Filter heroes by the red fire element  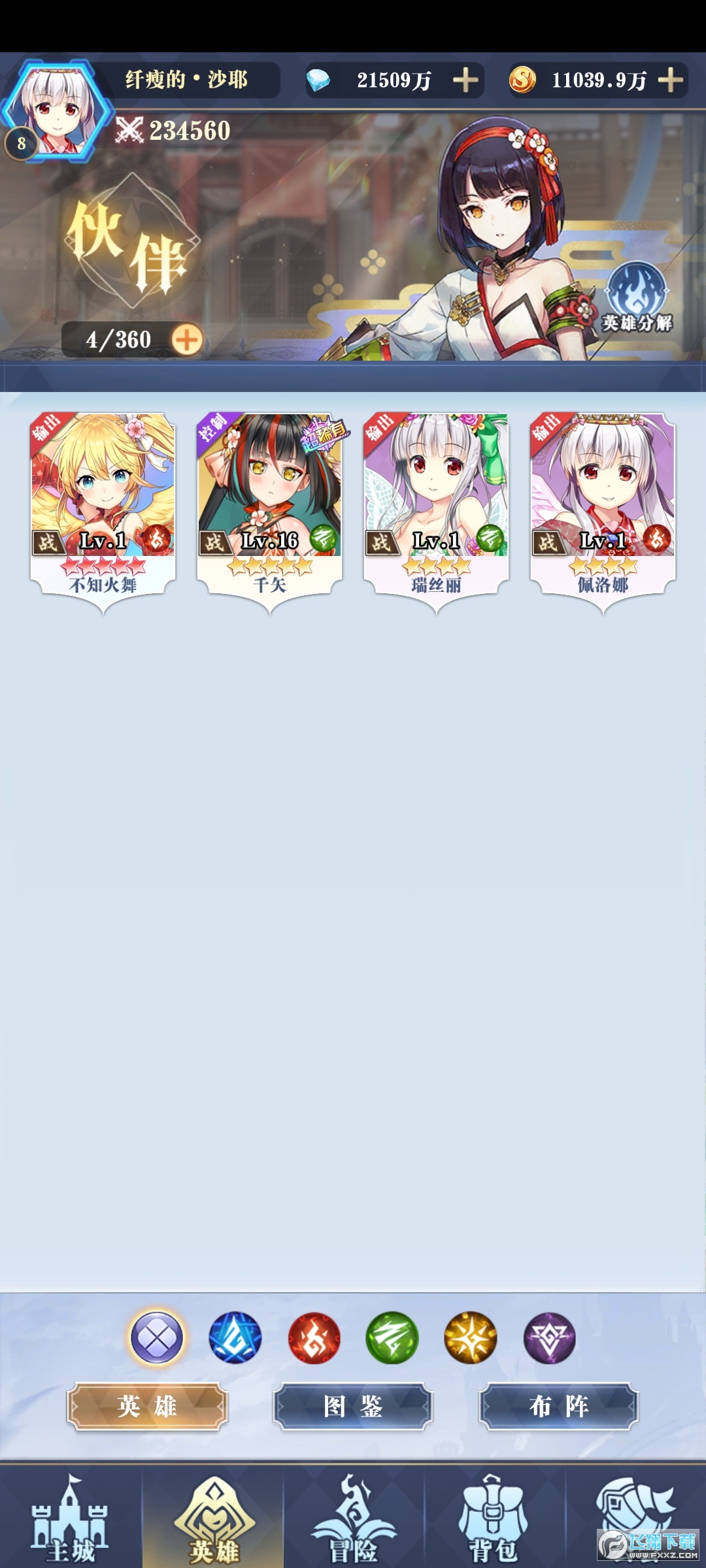pos(314,1338)
